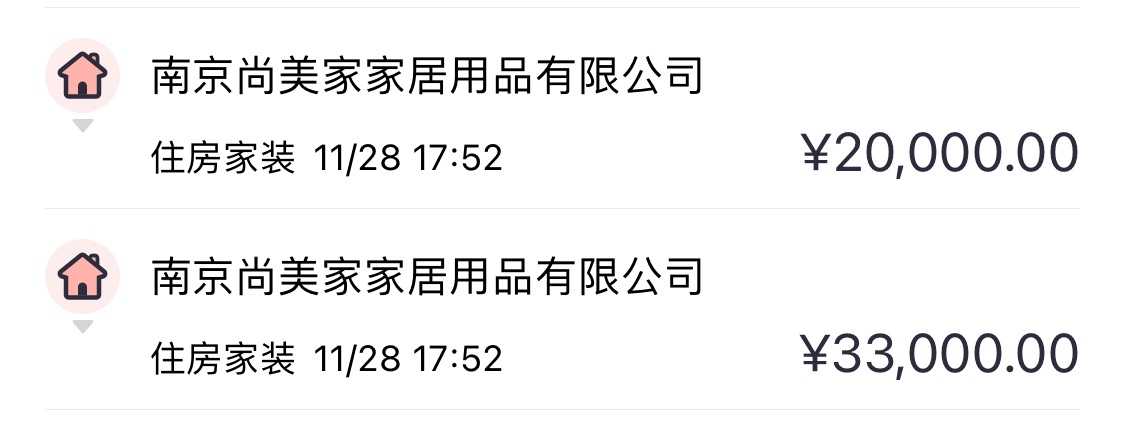1121x438 pixels.
Task: Change category icon of the ¥20,000.00 transaction
Action: [83, 78]
